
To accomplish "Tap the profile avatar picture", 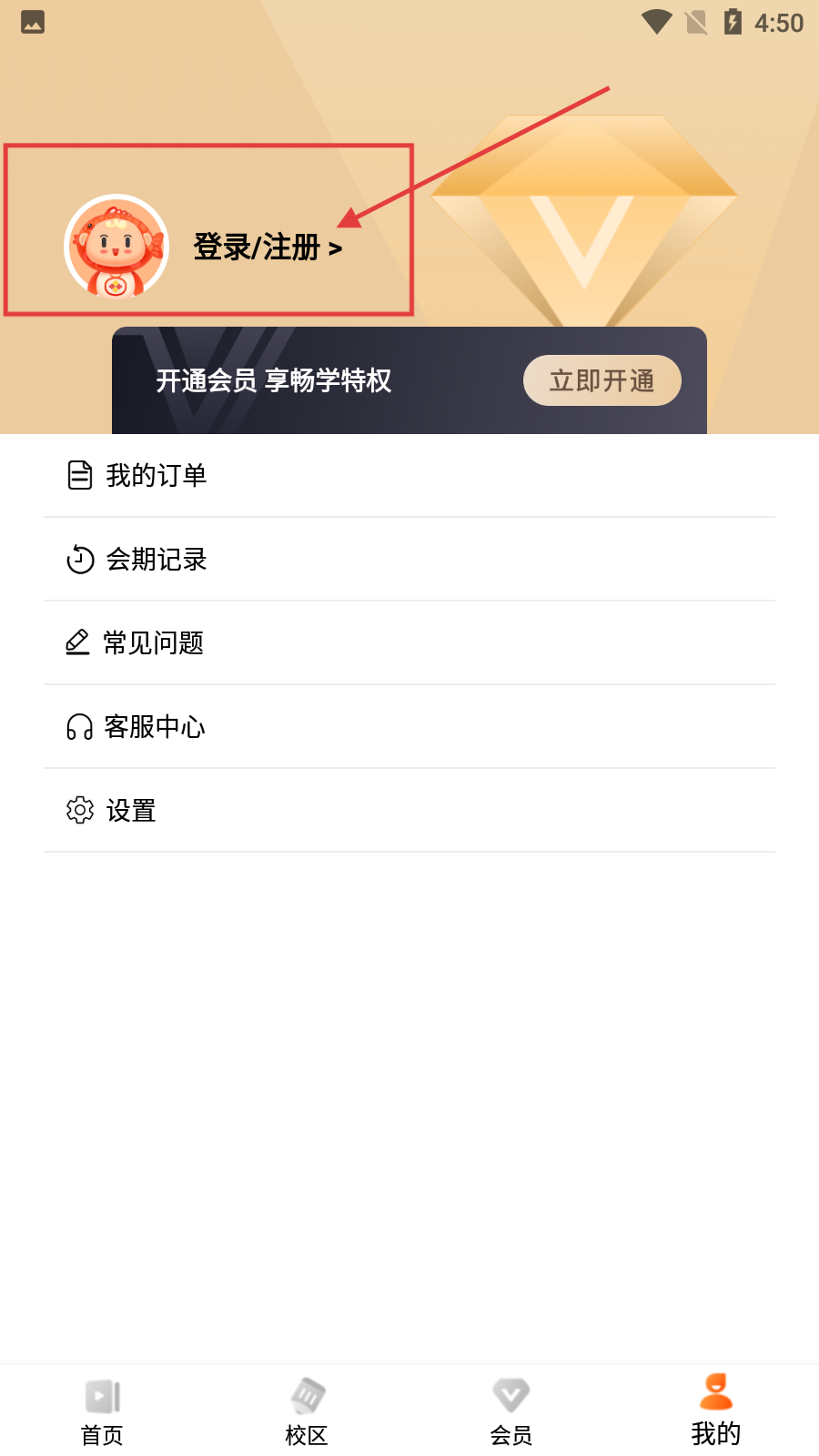I will coord(116,247).
